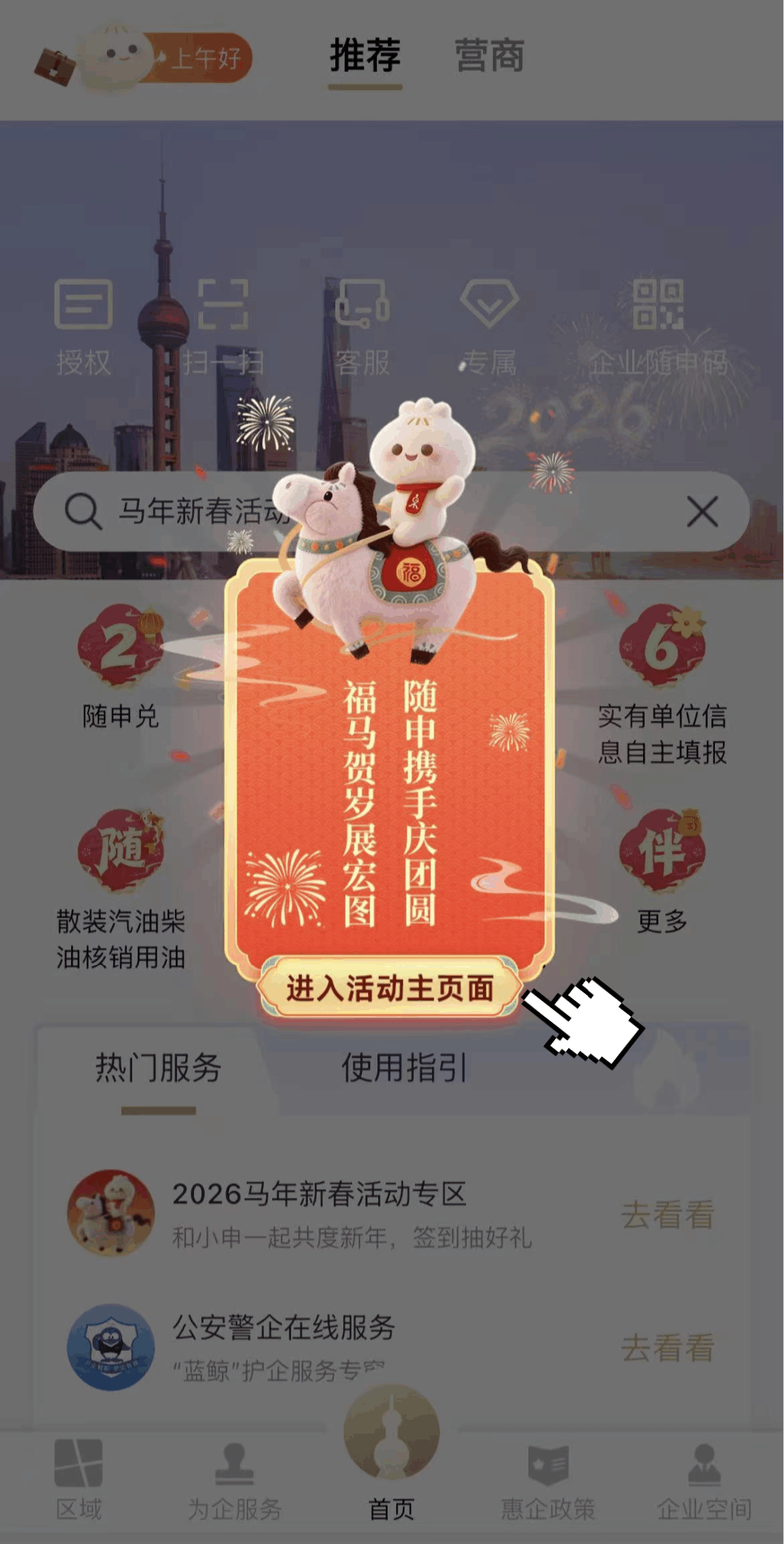
Task: Open 散装汽油柴油核销用油 service
Action: [x=121, y=886]
